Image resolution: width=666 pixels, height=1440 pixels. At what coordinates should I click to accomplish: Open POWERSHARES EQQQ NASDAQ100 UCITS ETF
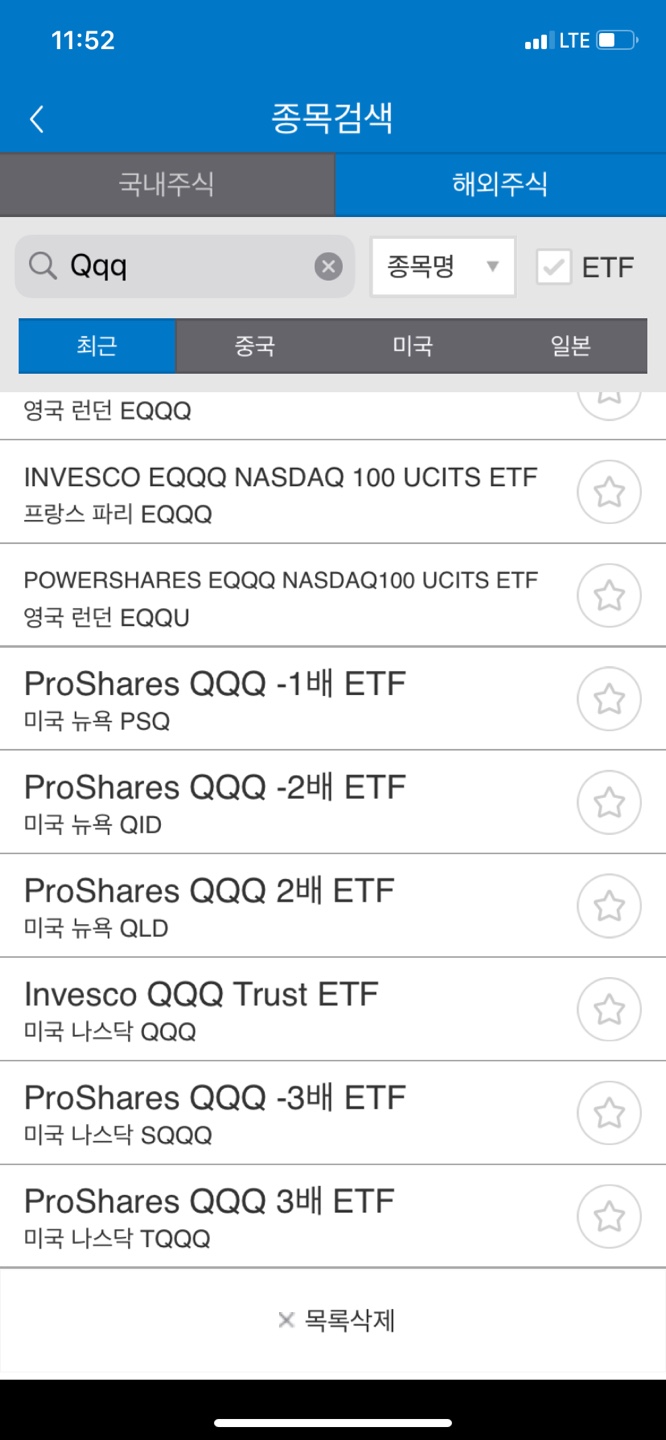click(x=280, y=597)
